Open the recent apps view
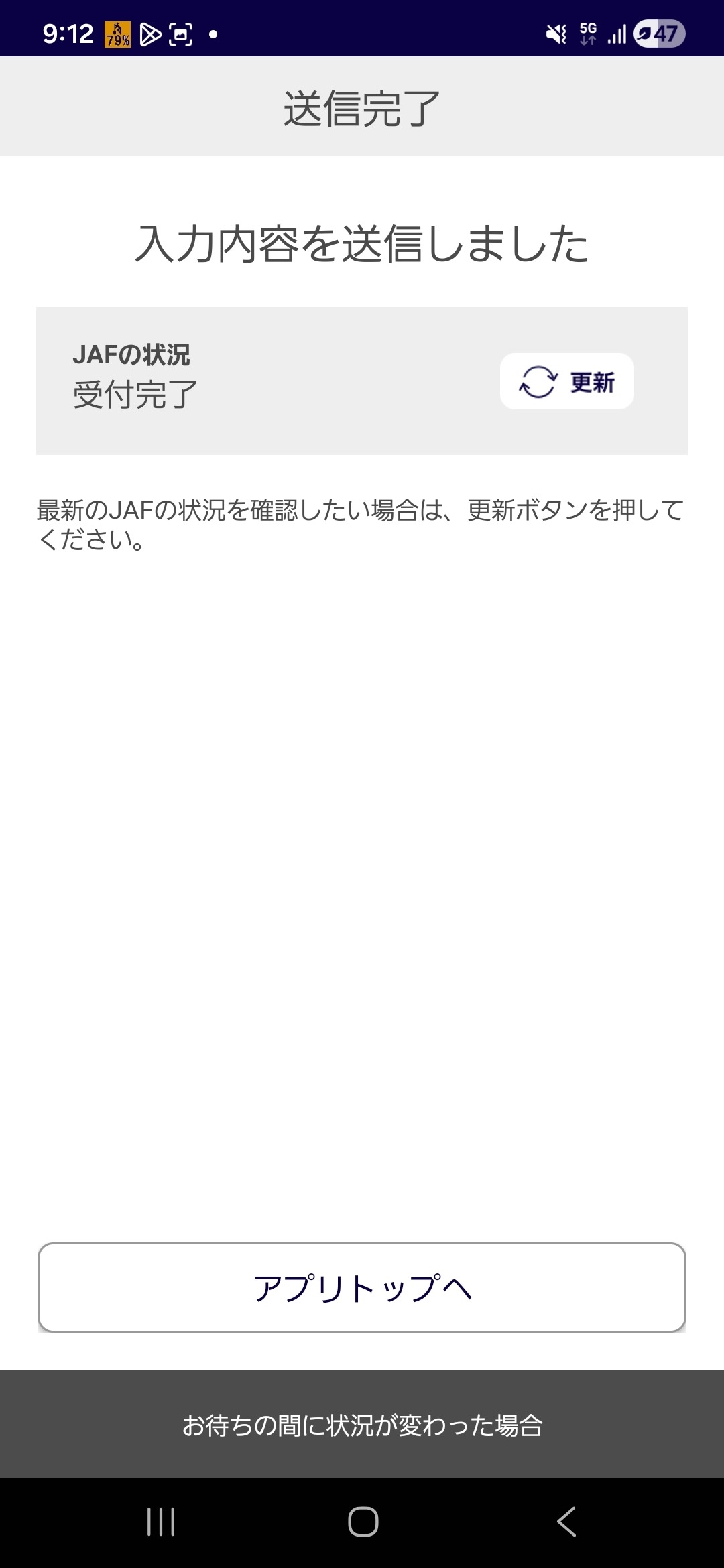The height and width of the screenshot is (1568, 724). click(x=161, y=1522)
